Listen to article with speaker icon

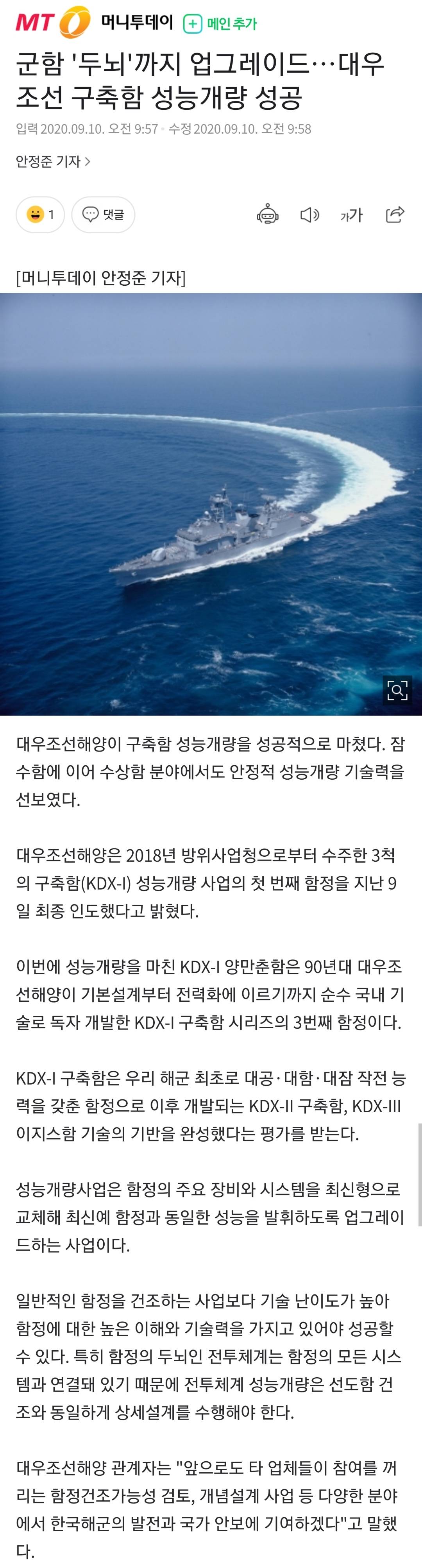click(310, 215)
